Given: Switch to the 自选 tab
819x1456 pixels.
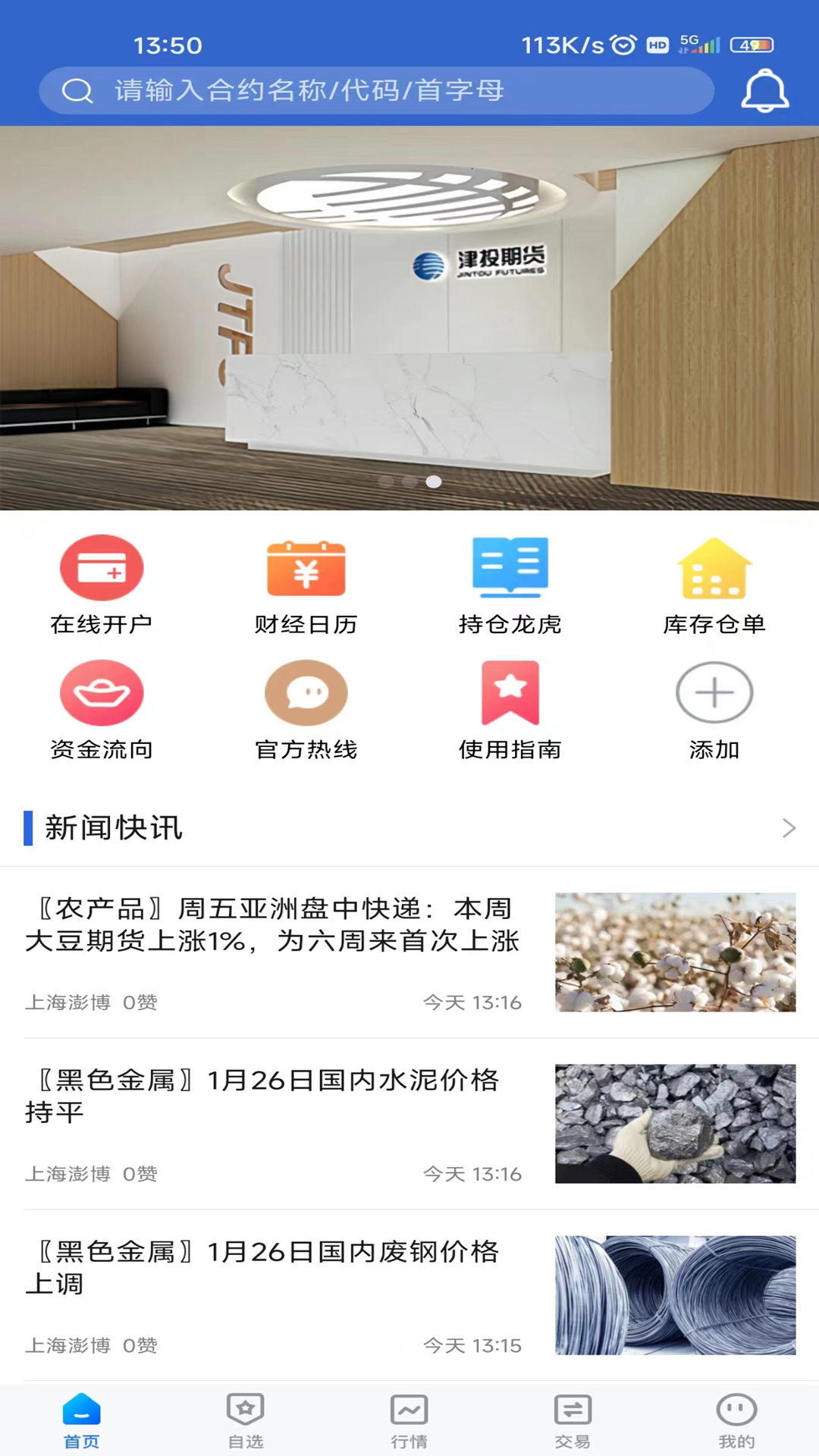Looking at the screenshot, I should pyautogui.click(x=246, y=1420).
